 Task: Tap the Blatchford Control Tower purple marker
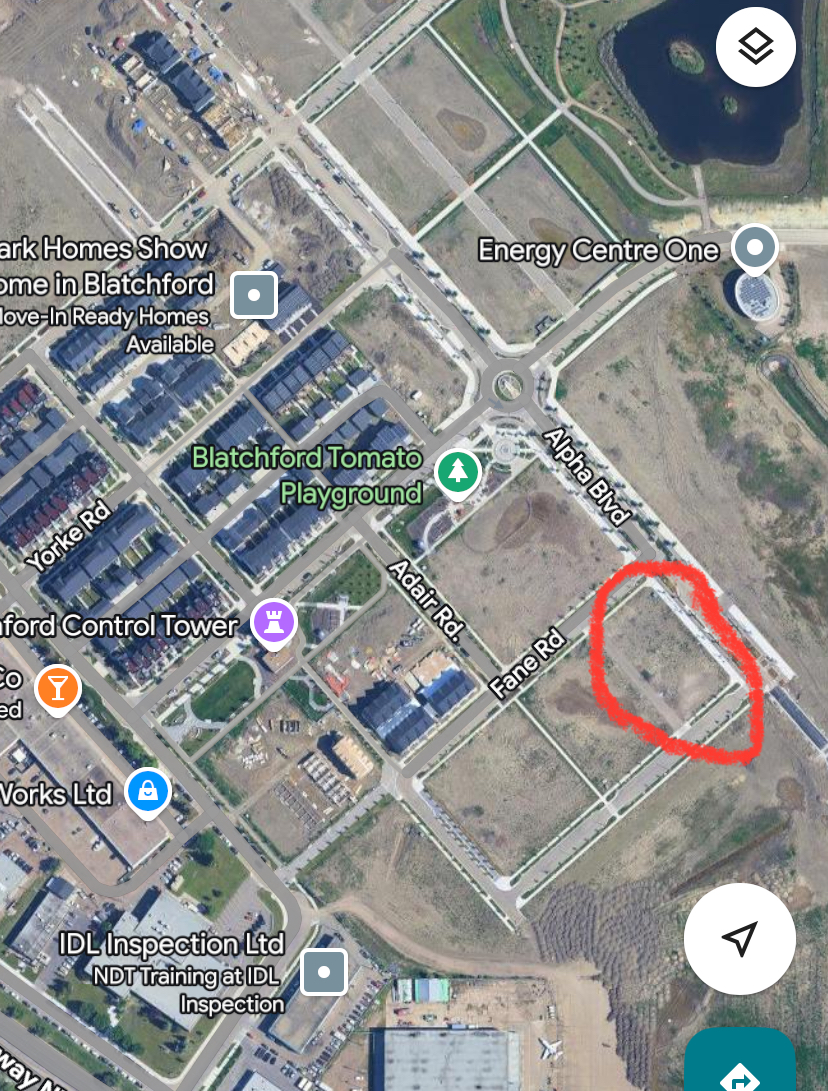click(274, 622)
